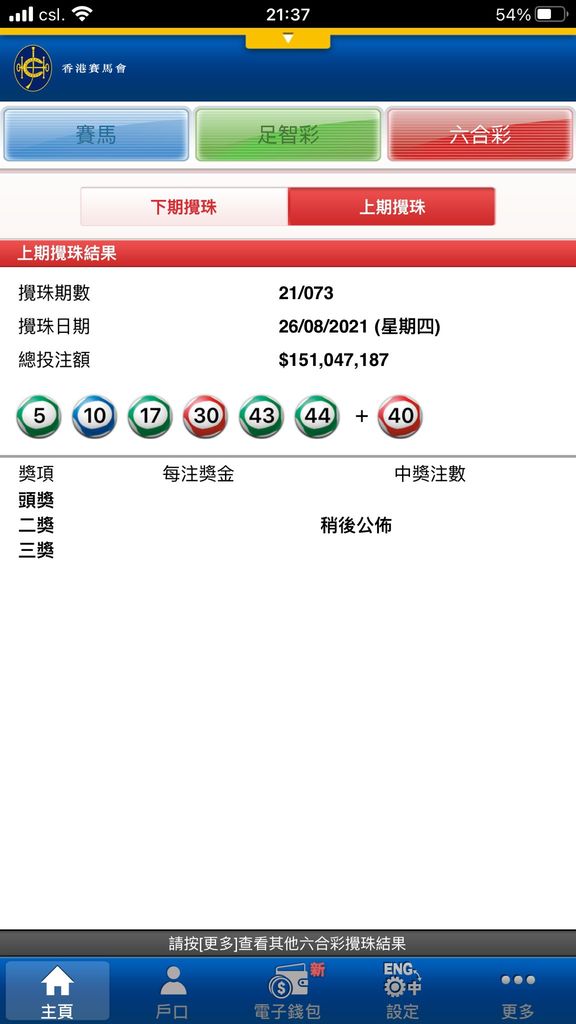Screen dimensions: 576x1024
Task: Open the 賽馬 horse racing section
Action: (x=96, y=135)
